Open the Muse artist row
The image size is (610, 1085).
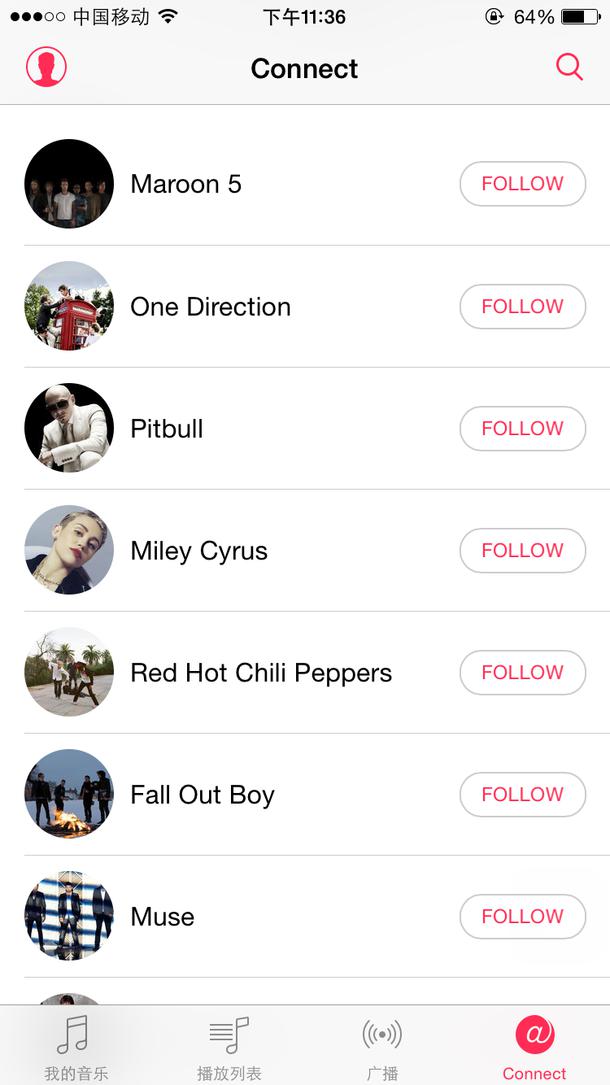pyautogui.click(x=162, y=917)
